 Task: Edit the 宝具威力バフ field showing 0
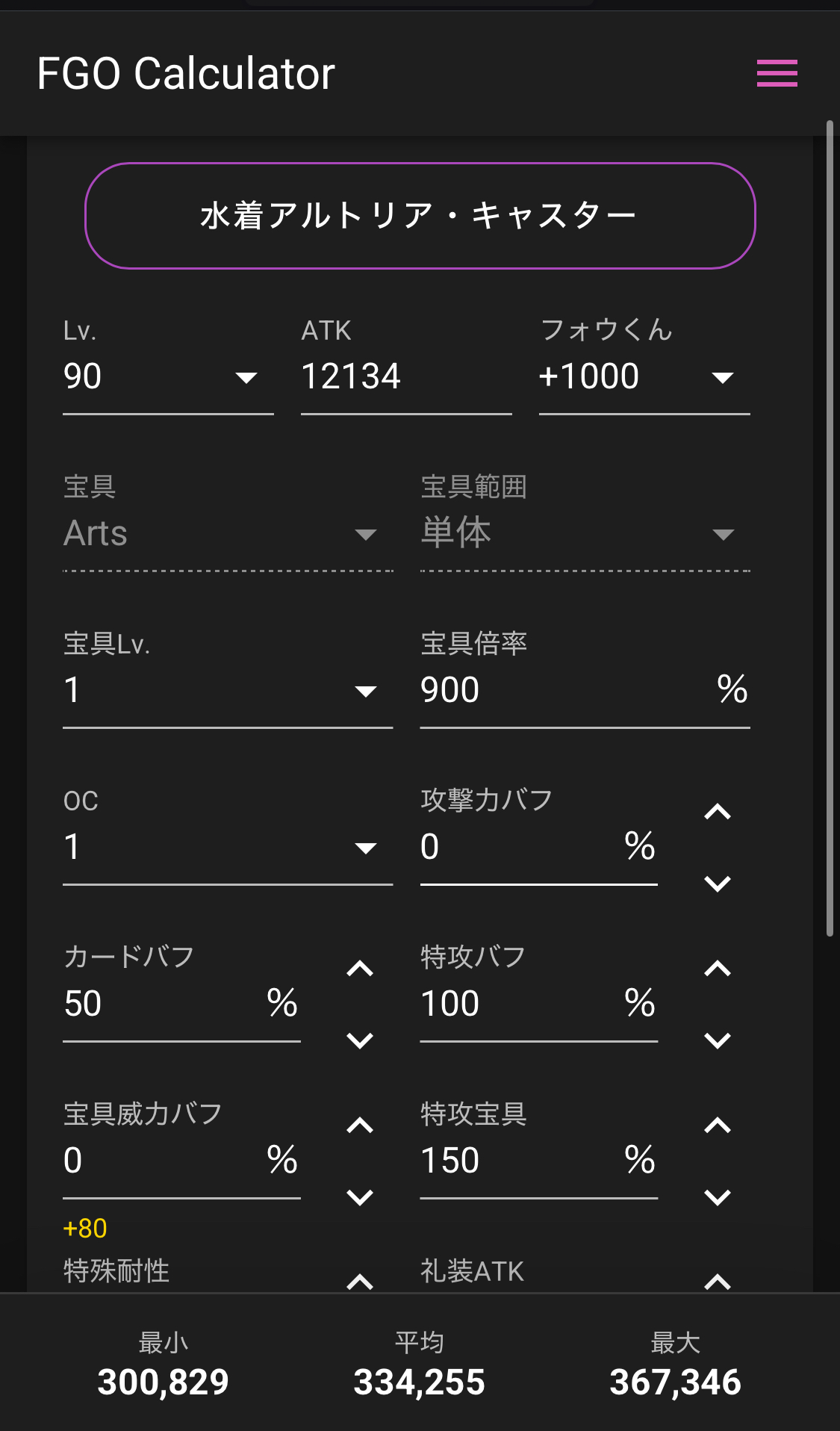tap(161, 1161)
